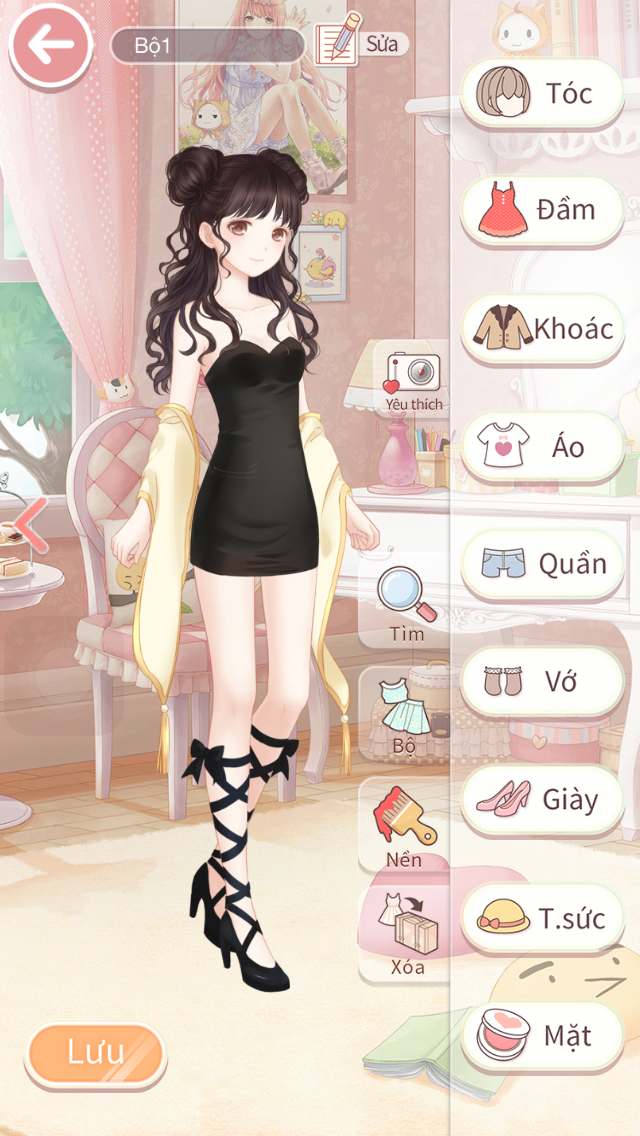
Task: Open the Giày shoes category
Action: pos(542,800)
